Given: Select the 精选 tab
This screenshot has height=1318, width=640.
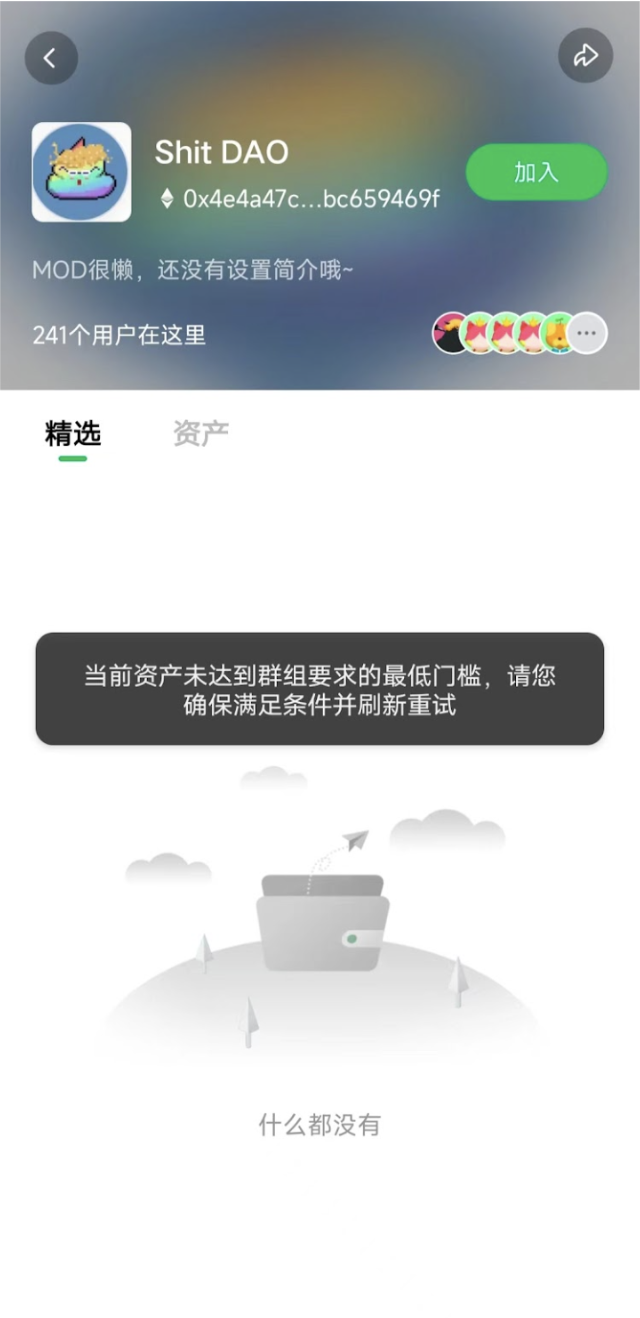Looking at the screenshot, I should (x=73, y=434).
